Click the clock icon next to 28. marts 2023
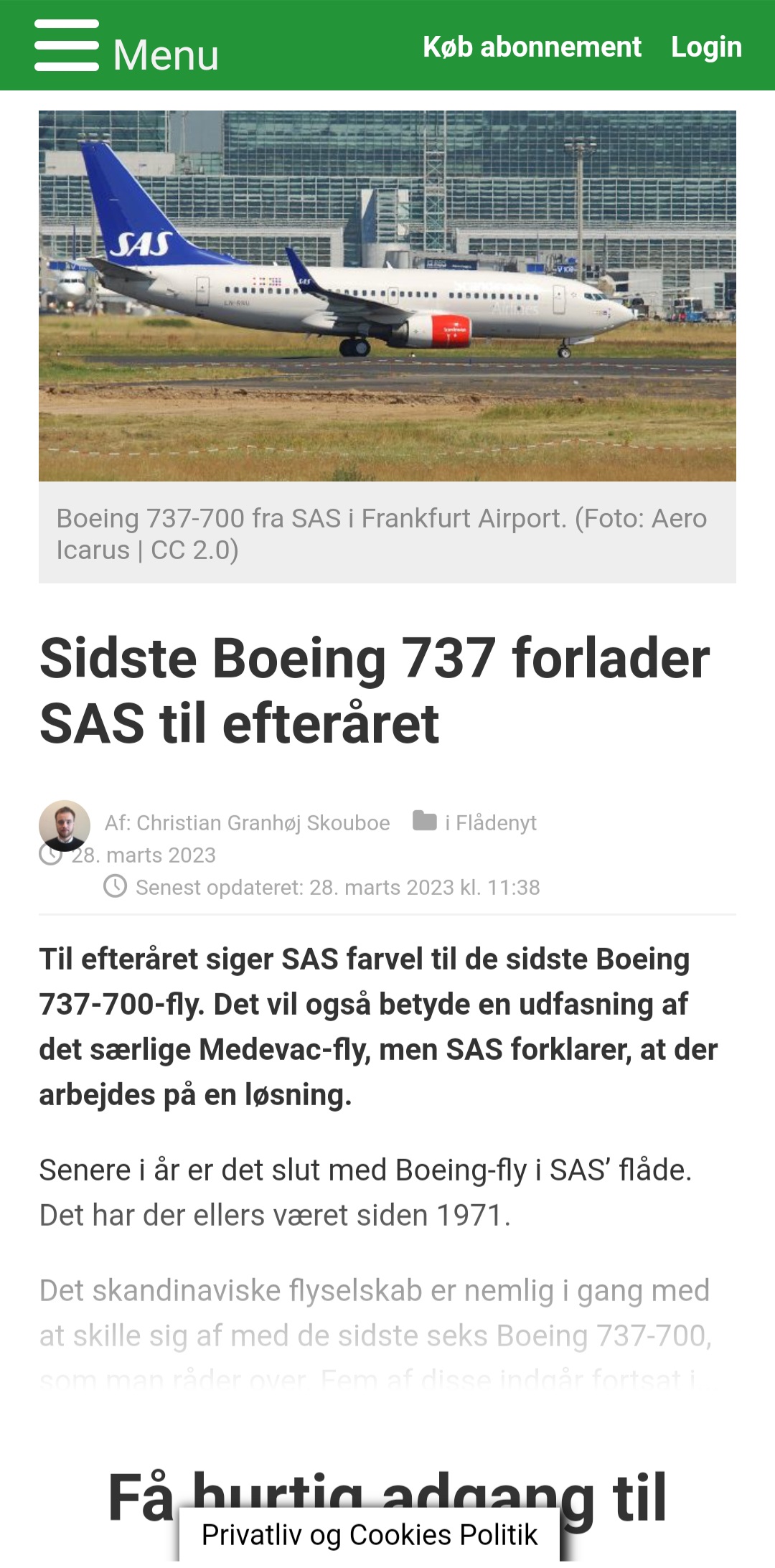 pos(50,856)
